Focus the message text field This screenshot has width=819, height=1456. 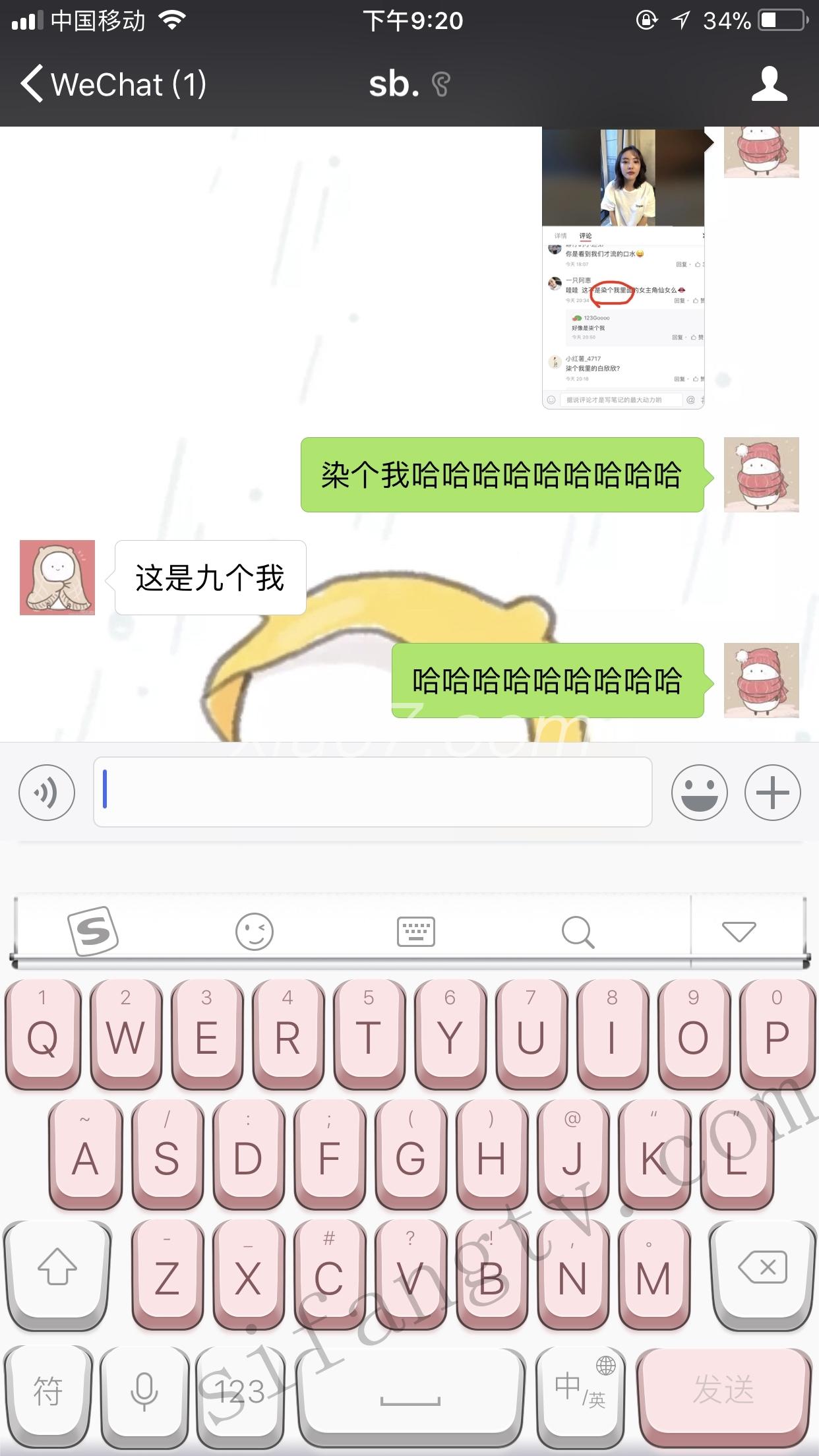click(x=373, y=792)
